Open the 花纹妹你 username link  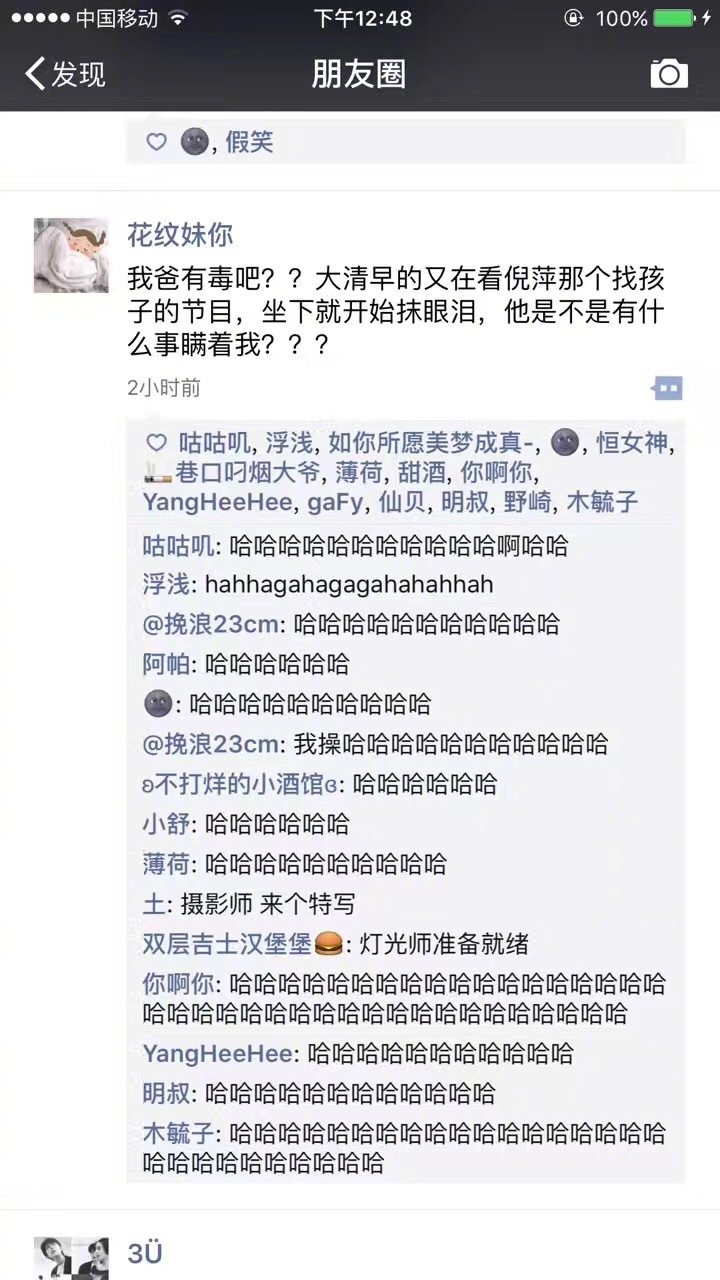[180, 235]
